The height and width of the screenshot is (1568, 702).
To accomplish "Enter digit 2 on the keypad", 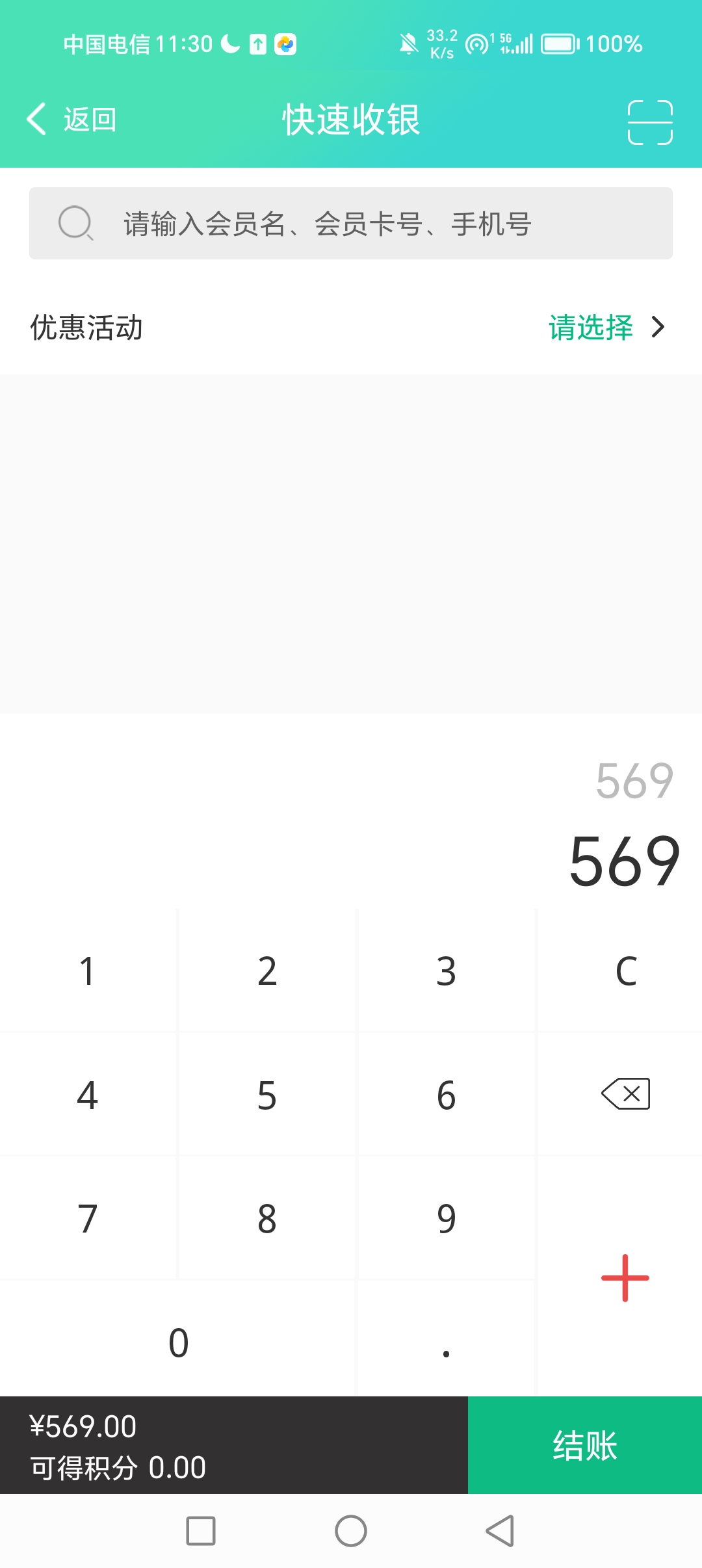I will click(266, 971).
